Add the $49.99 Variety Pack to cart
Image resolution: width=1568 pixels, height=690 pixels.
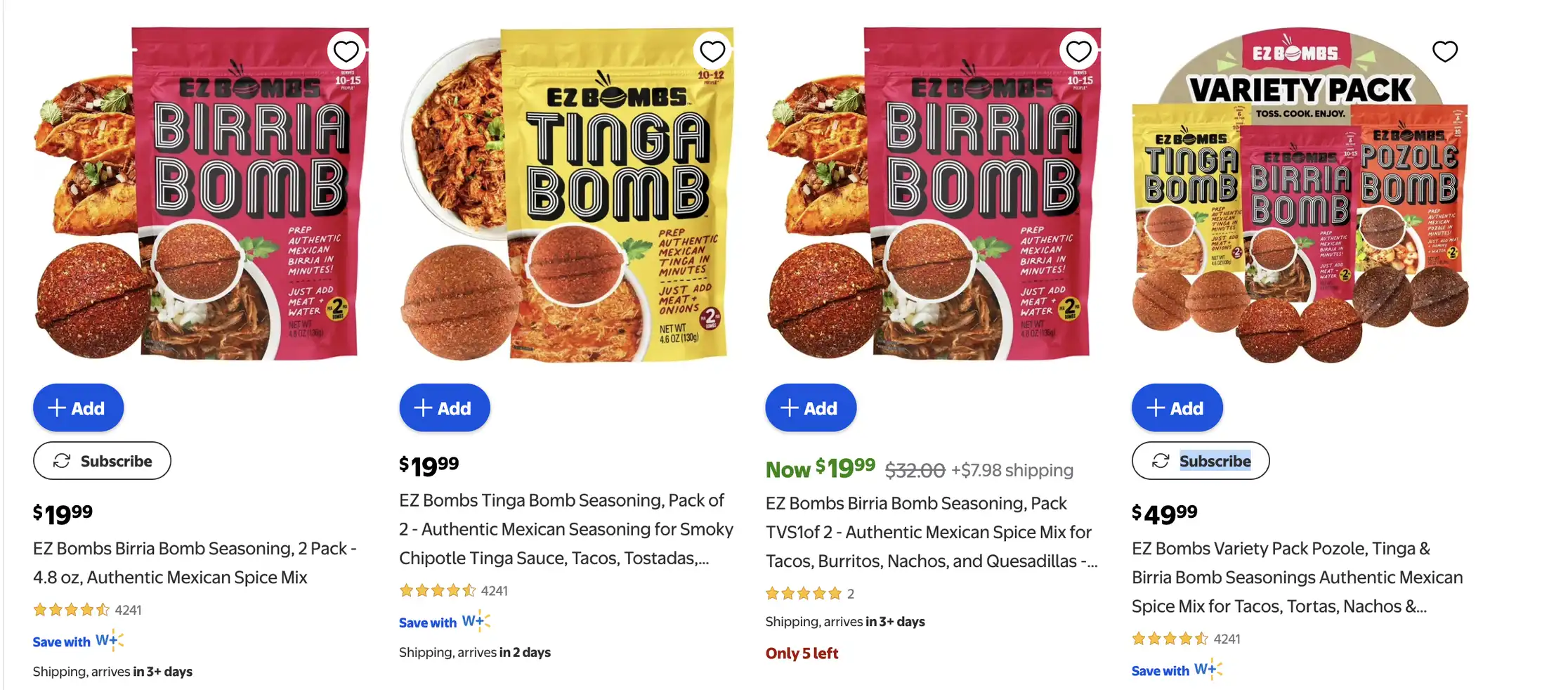click(x=1177, y=408)
